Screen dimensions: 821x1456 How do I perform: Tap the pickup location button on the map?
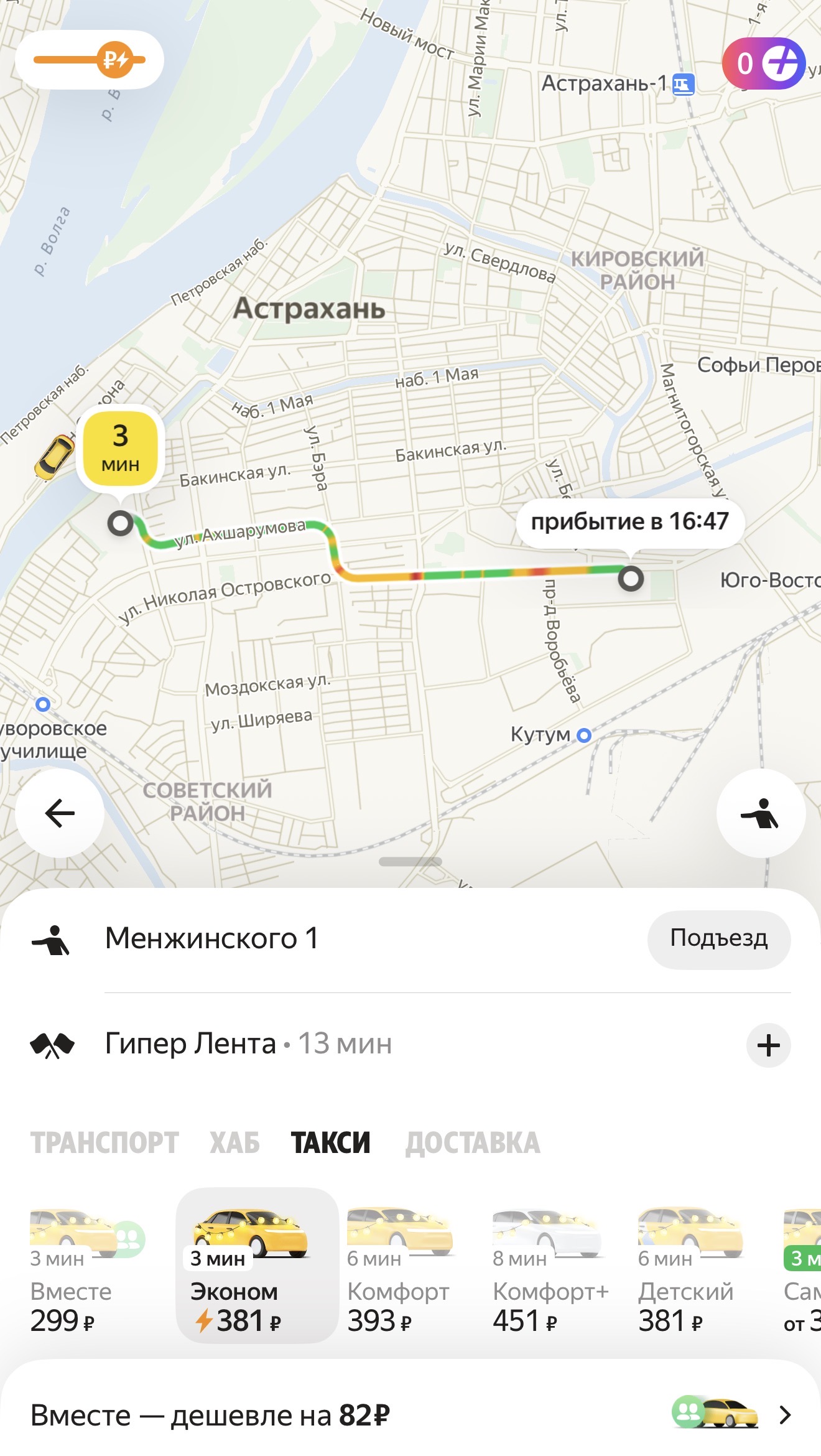tap(761, 813)
